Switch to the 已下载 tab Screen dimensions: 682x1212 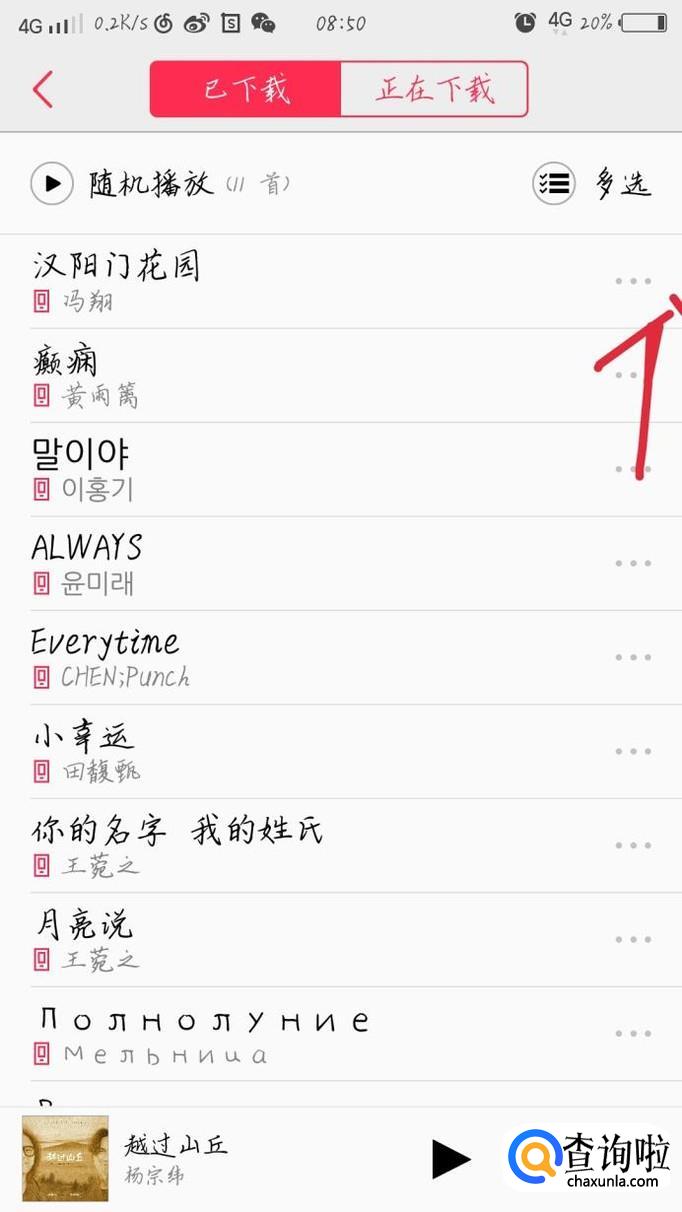pos(246,89)
